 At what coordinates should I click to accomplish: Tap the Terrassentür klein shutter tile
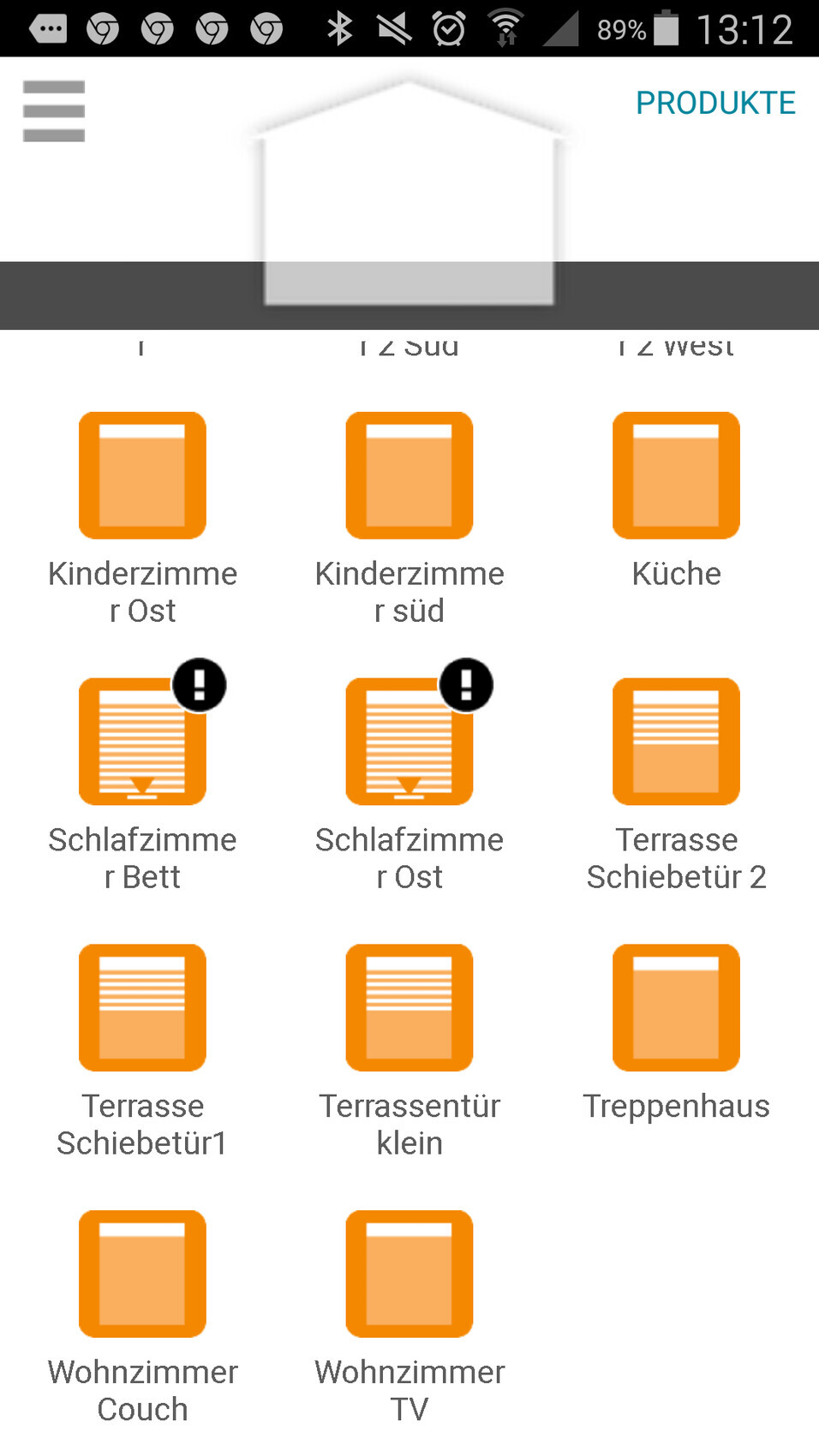coord(409,1008)
